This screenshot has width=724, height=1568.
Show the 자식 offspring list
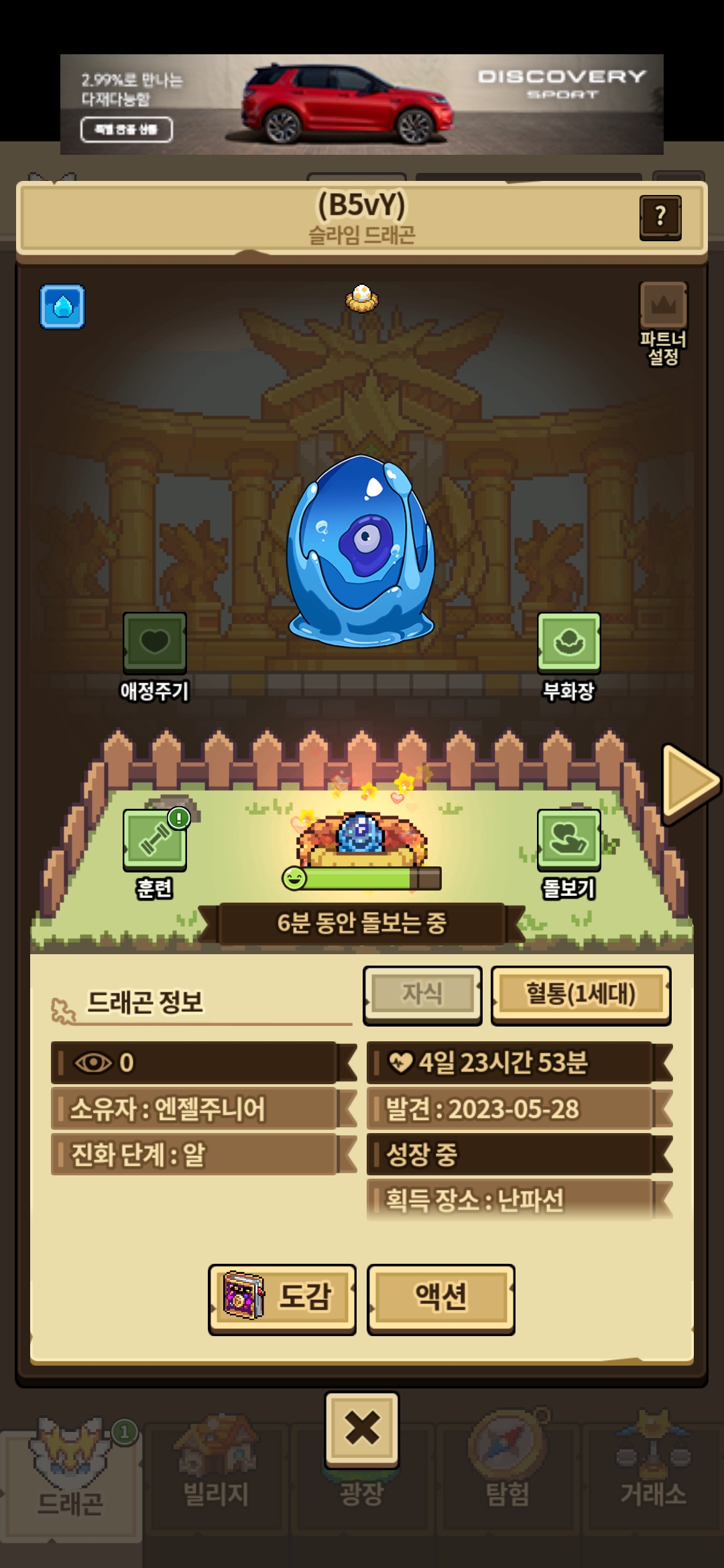[x=422, y=995]
